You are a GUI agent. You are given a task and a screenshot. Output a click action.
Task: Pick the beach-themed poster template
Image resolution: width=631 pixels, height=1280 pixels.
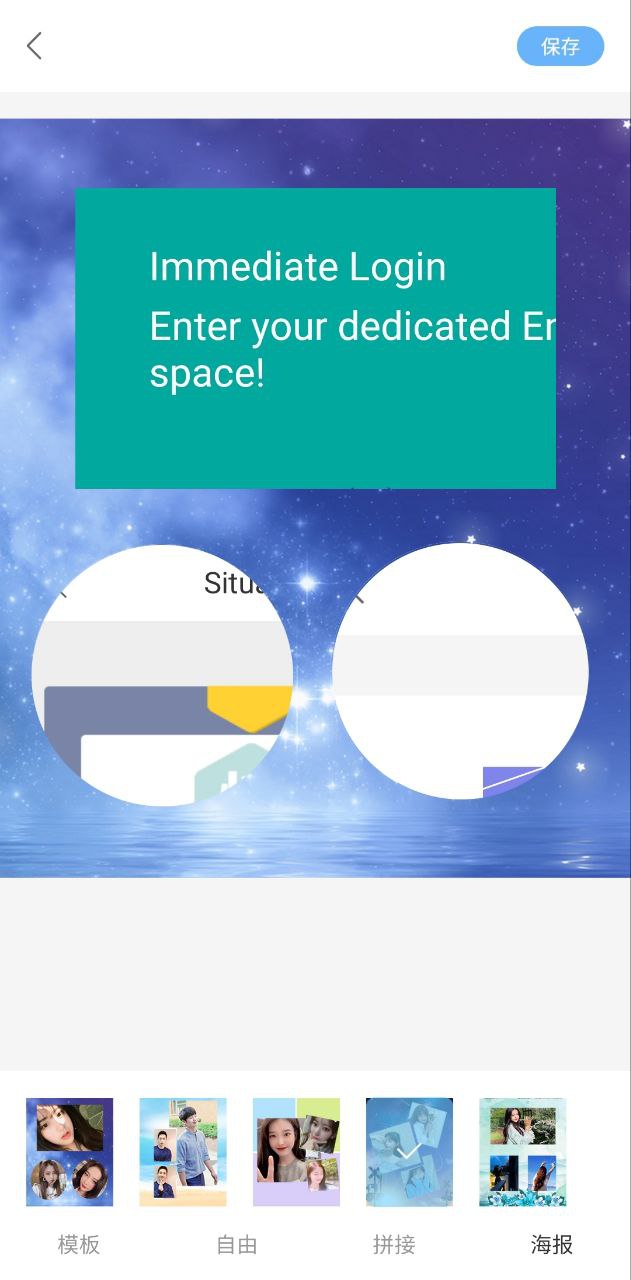tap(183, 1152)
